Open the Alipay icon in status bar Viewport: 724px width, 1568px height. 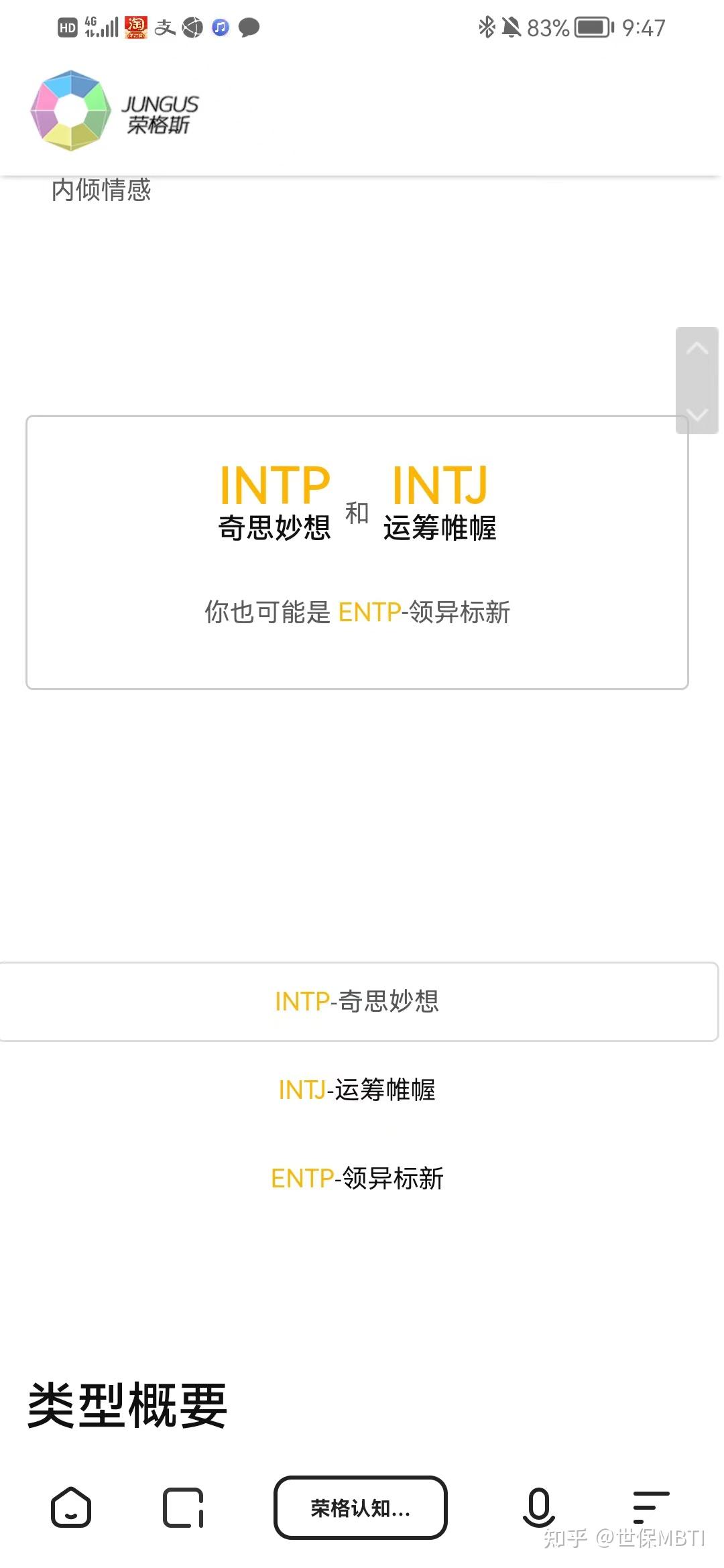point(165,27)
